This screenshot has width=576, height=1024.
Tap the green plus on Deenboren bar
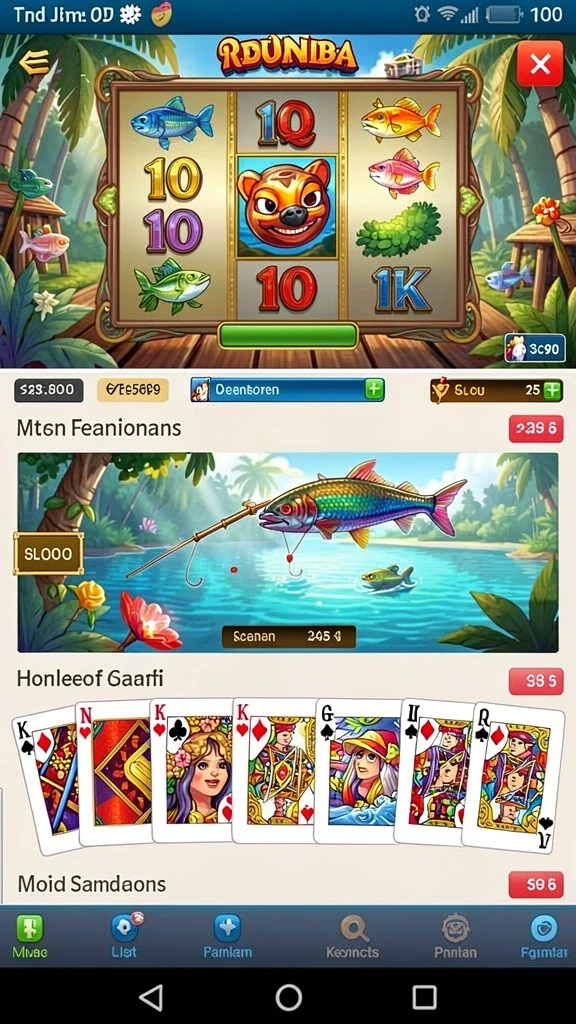coord(374,390)
